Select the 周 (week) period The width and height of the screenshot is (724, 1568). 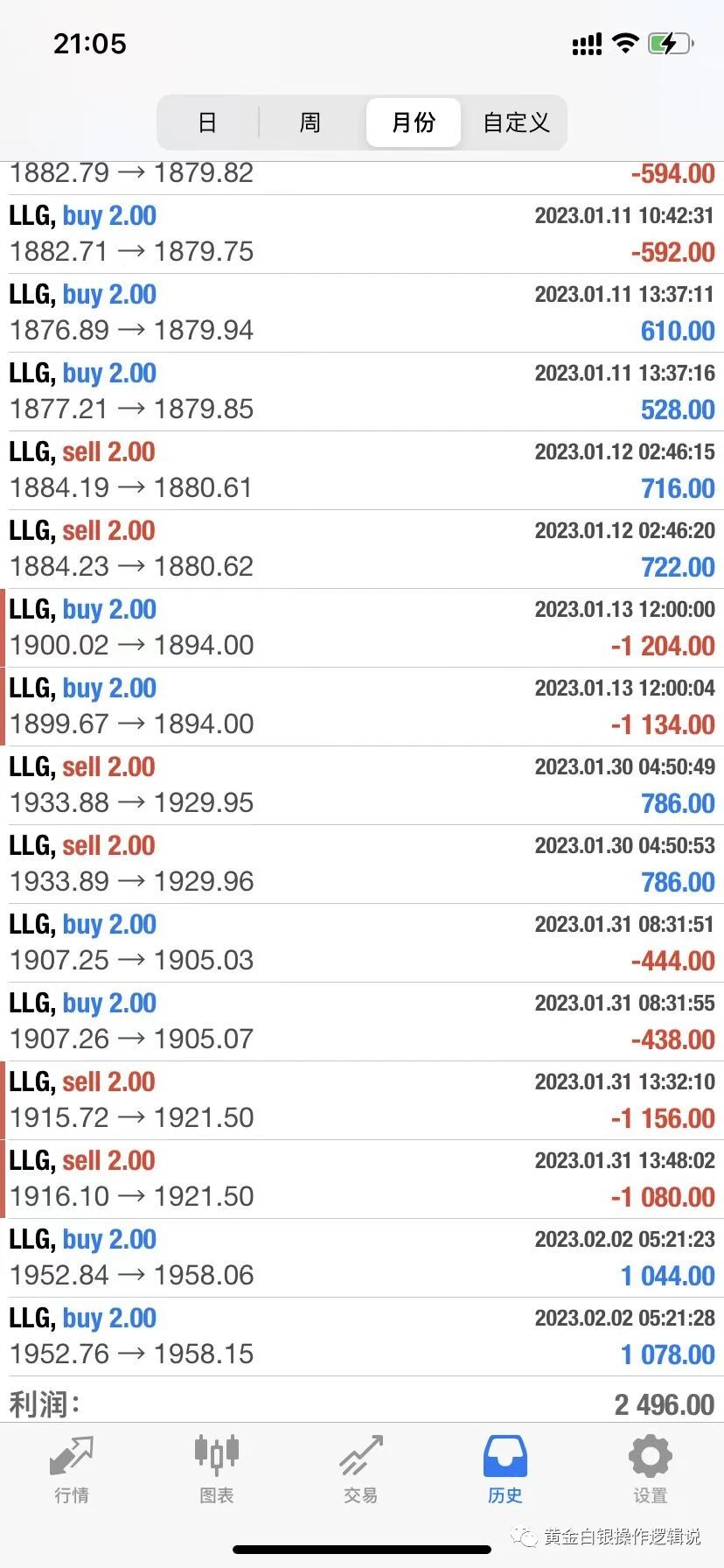point(310,122)
